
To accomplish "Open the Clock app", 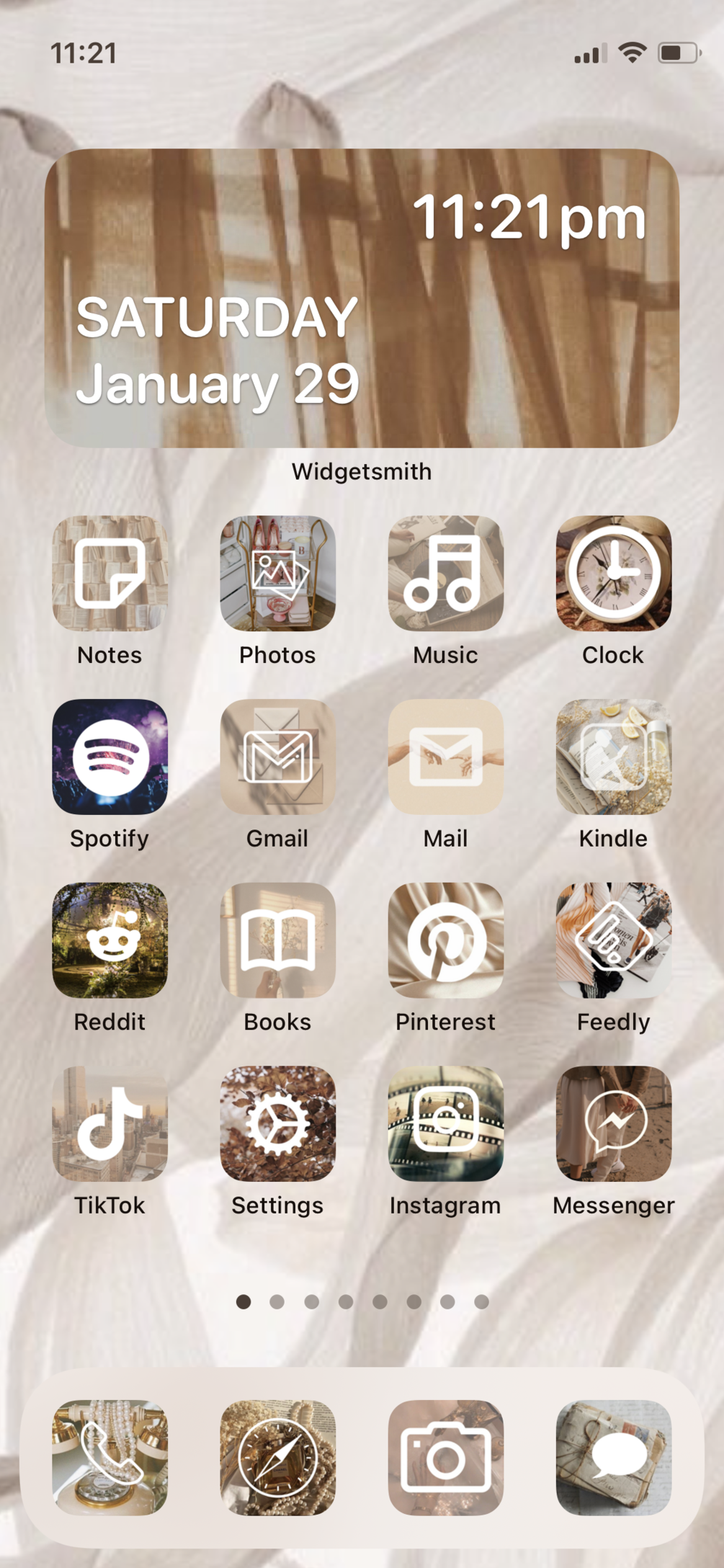I will click(x=613, y=574).
